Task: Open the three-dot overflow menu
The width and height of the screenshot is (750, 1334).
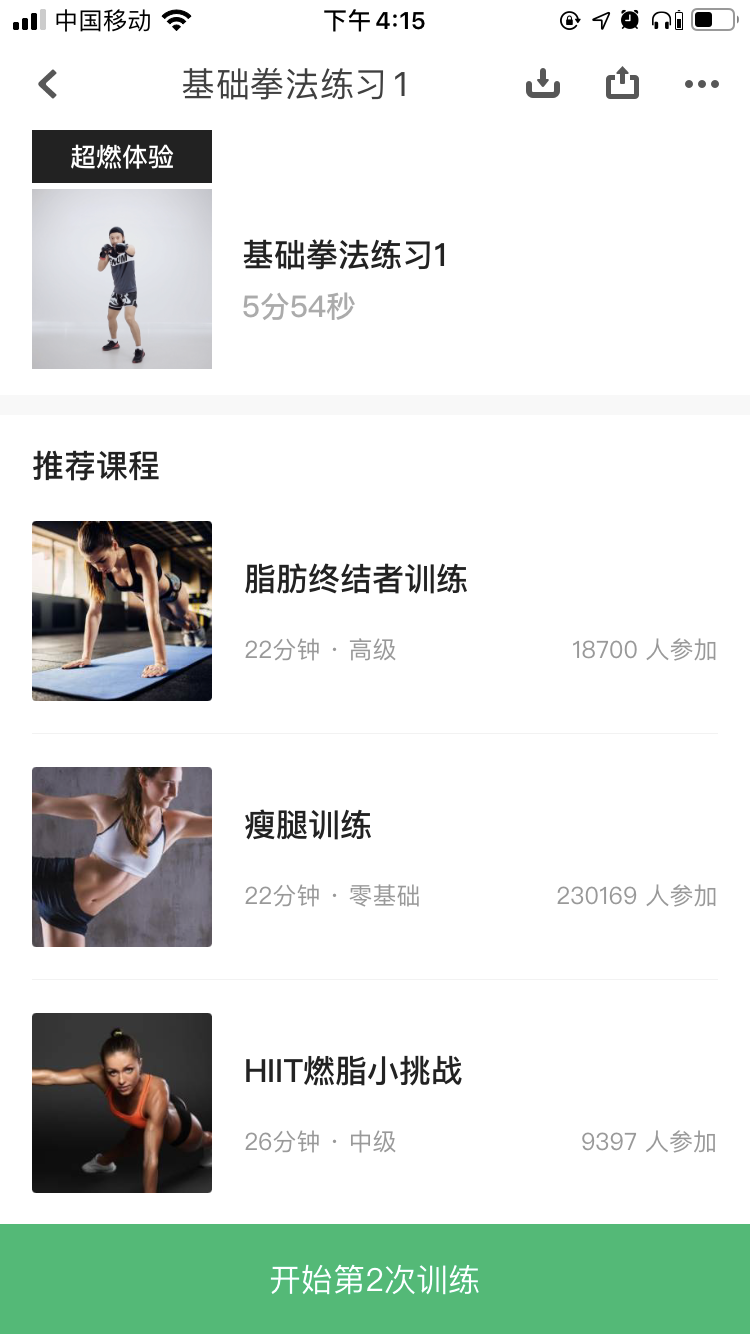Action: click(702, 84)
